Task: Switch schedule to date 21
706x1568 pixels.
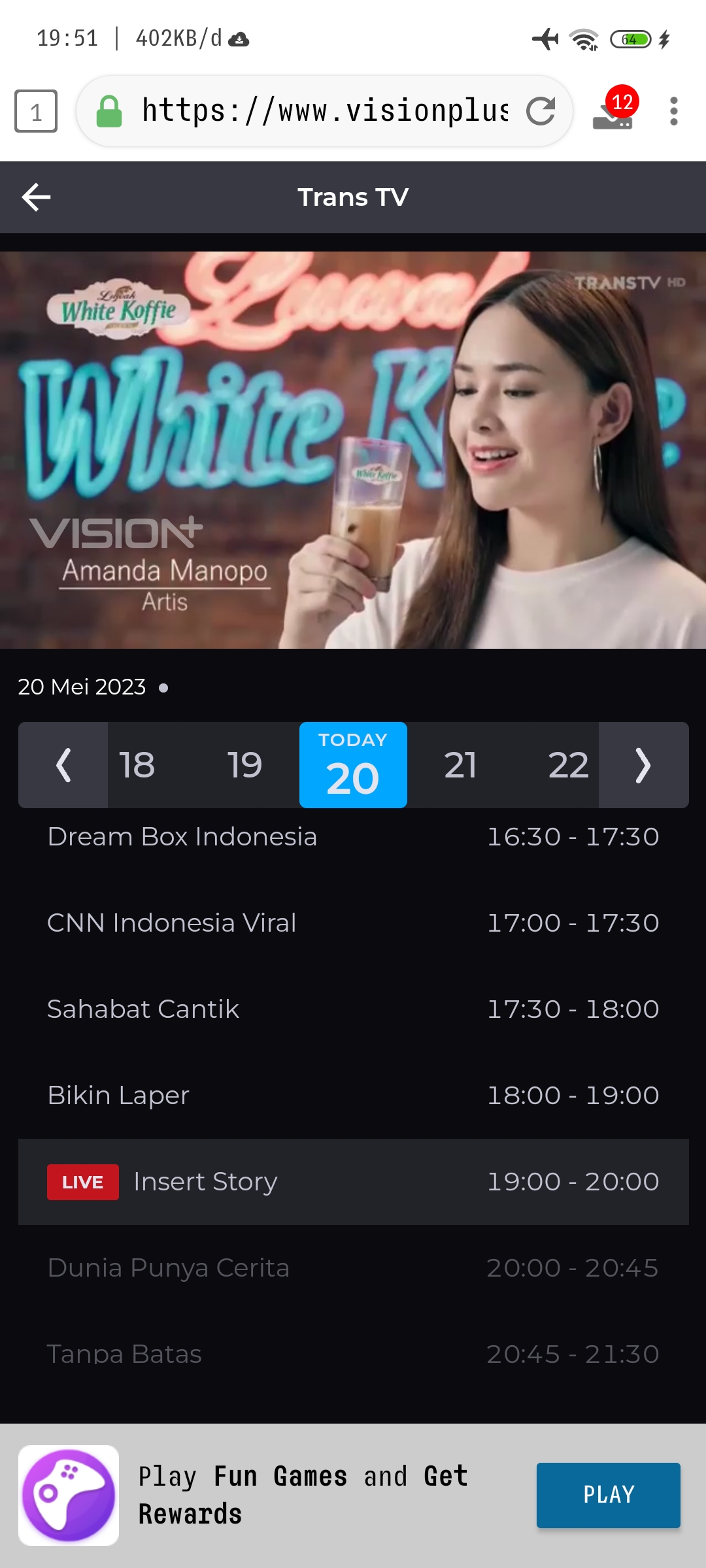Action: (462, 764)
